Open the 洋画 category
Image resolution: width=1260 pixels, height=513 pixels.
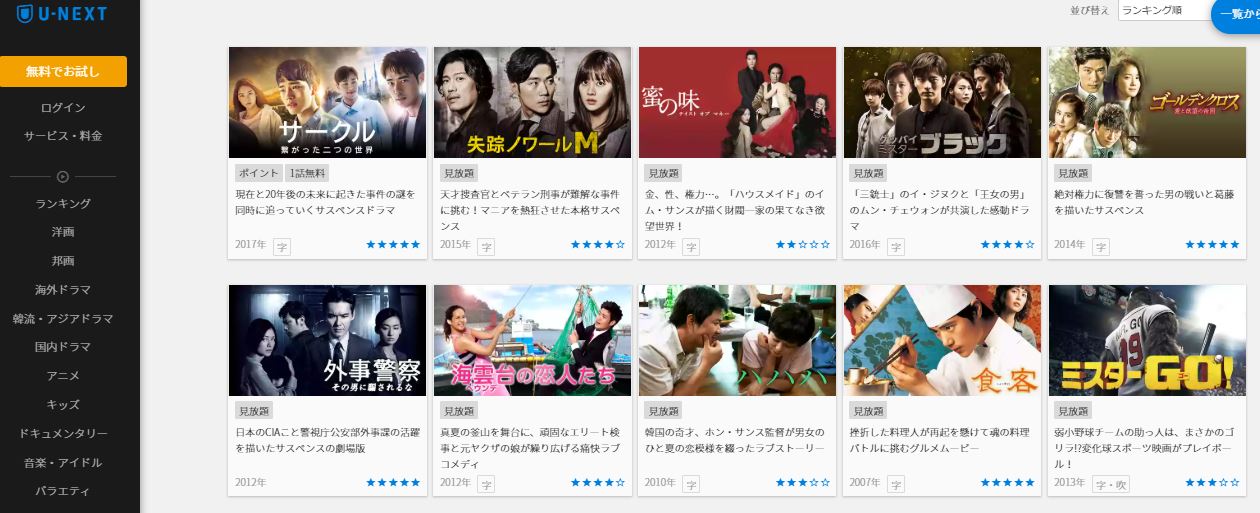tap(63, 232)
